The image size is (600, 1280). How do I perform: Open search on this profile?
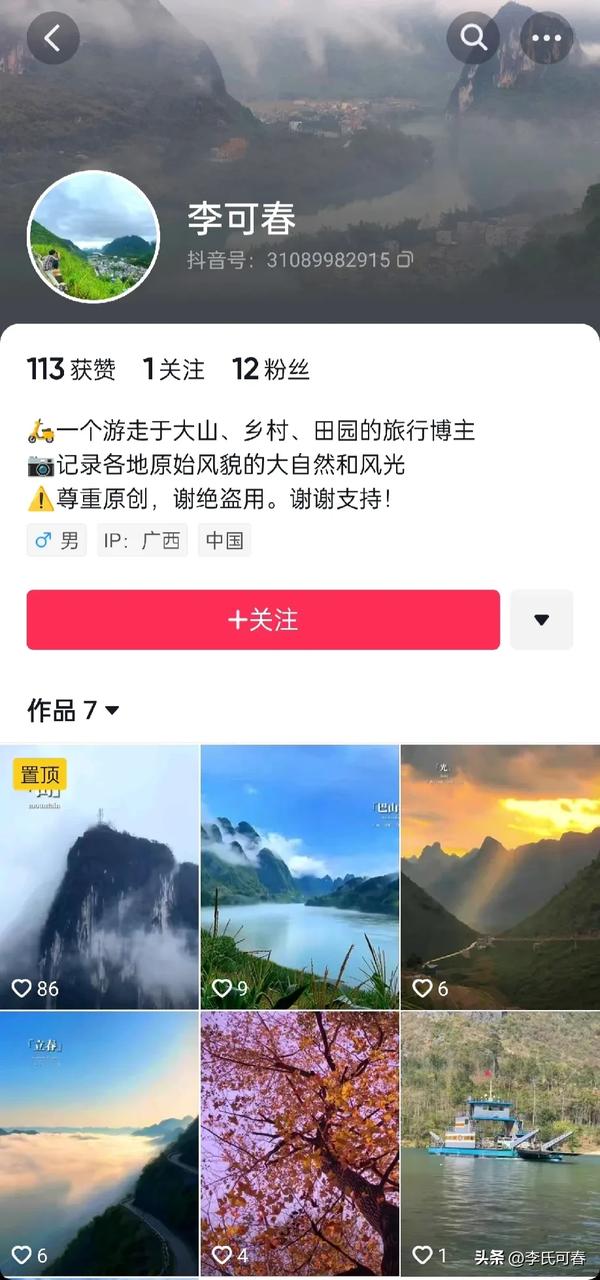[x=473, y=38]
